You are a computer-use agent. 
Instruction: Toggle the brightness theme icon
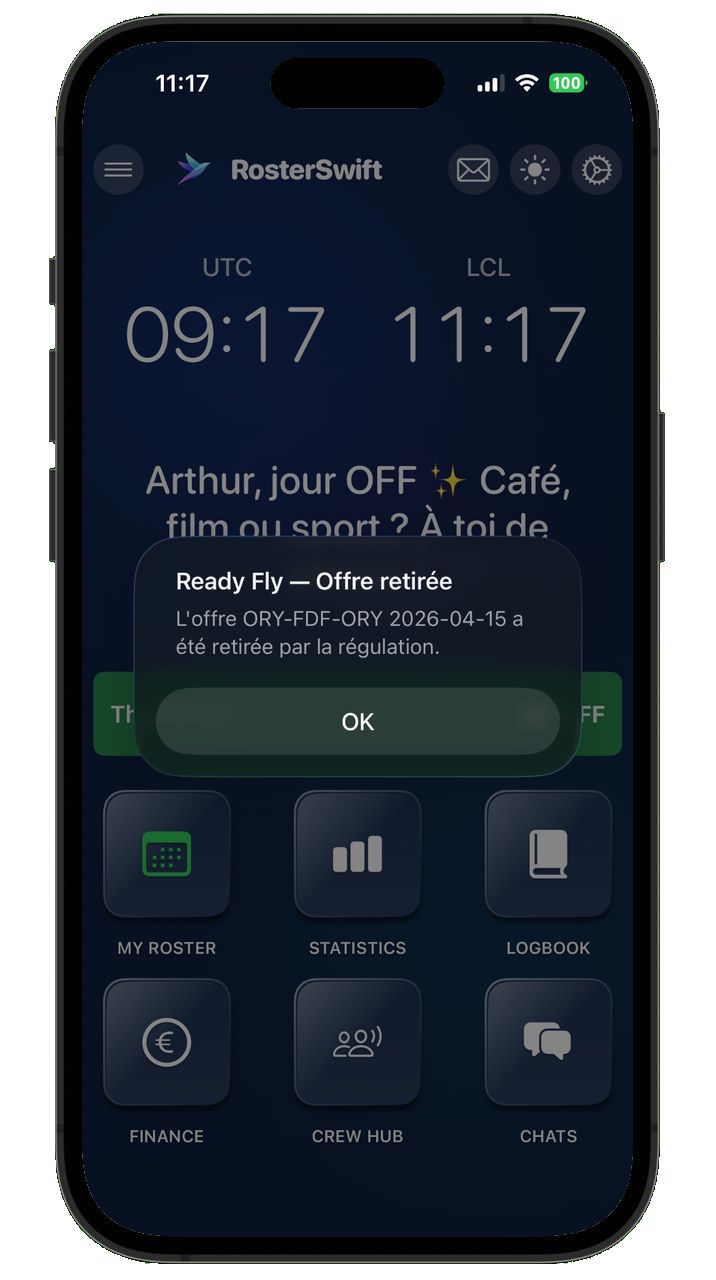pyautogui.click(x=535, y=170)
